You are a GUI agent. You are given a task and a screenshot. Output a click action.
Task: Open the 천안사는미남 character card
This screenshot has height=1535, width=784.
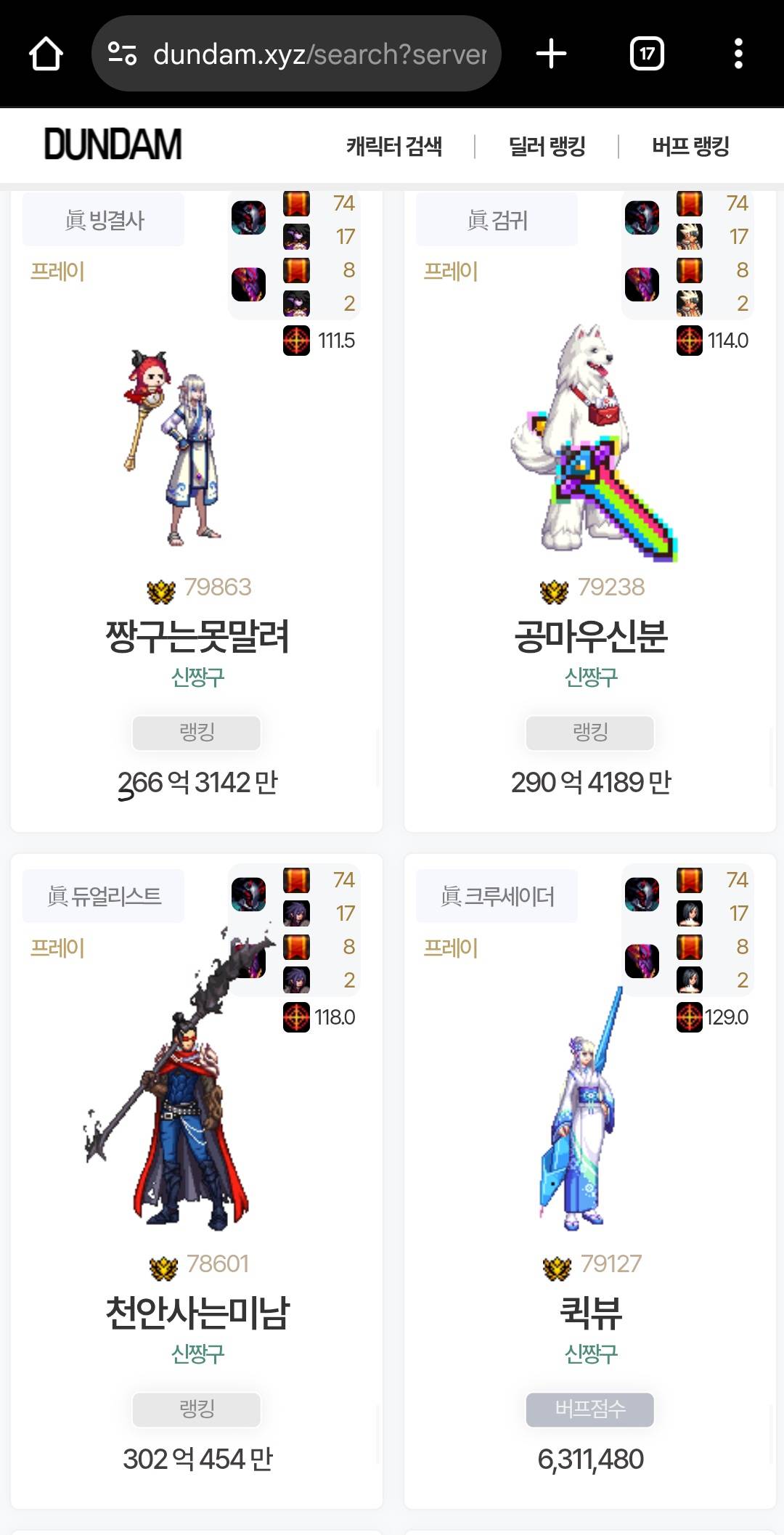pos(197,1313)
